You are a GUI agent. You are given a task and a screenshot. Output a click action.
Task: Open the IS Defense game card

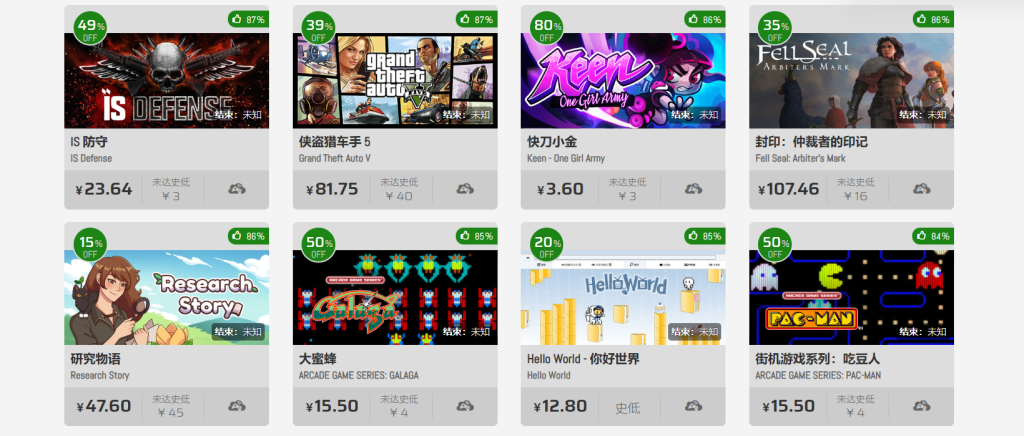coord(166,80)
